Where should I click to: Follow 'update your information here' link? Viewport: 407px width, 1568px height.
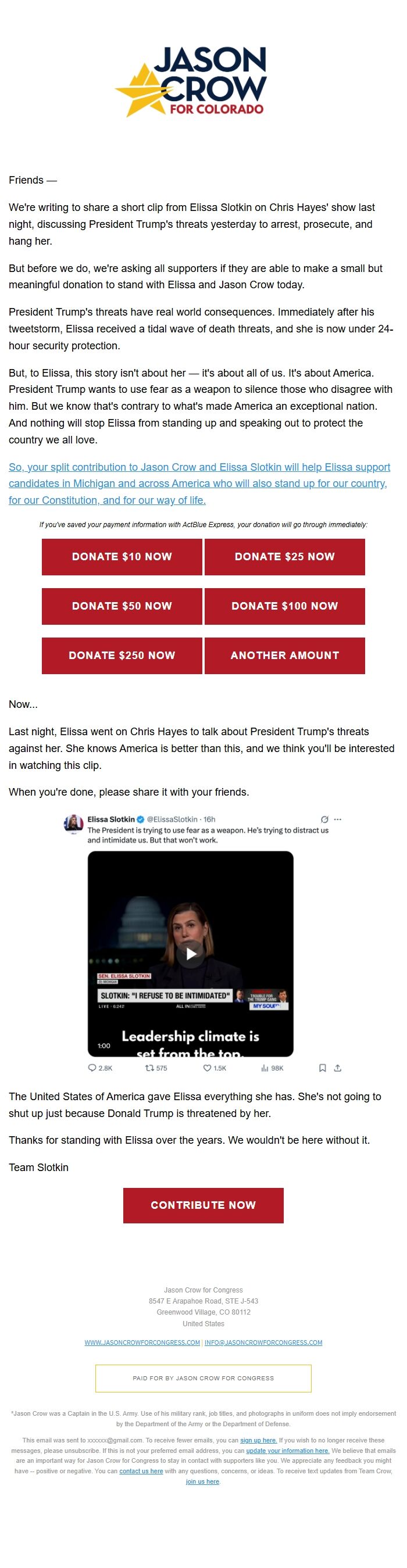coord(288,1451)
